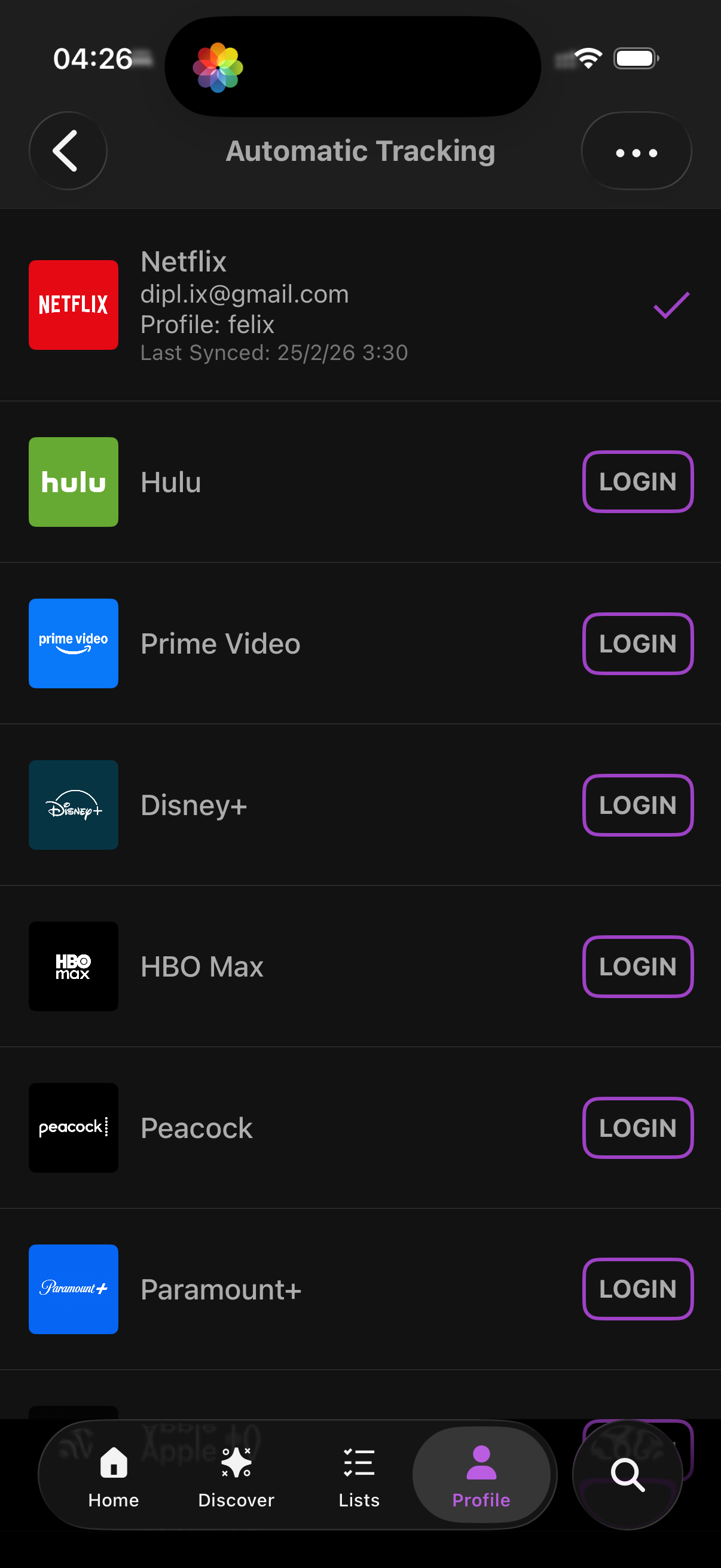Switch to the Home tab
Screen dimensions: 721x1568
(x=114, y=1475)
